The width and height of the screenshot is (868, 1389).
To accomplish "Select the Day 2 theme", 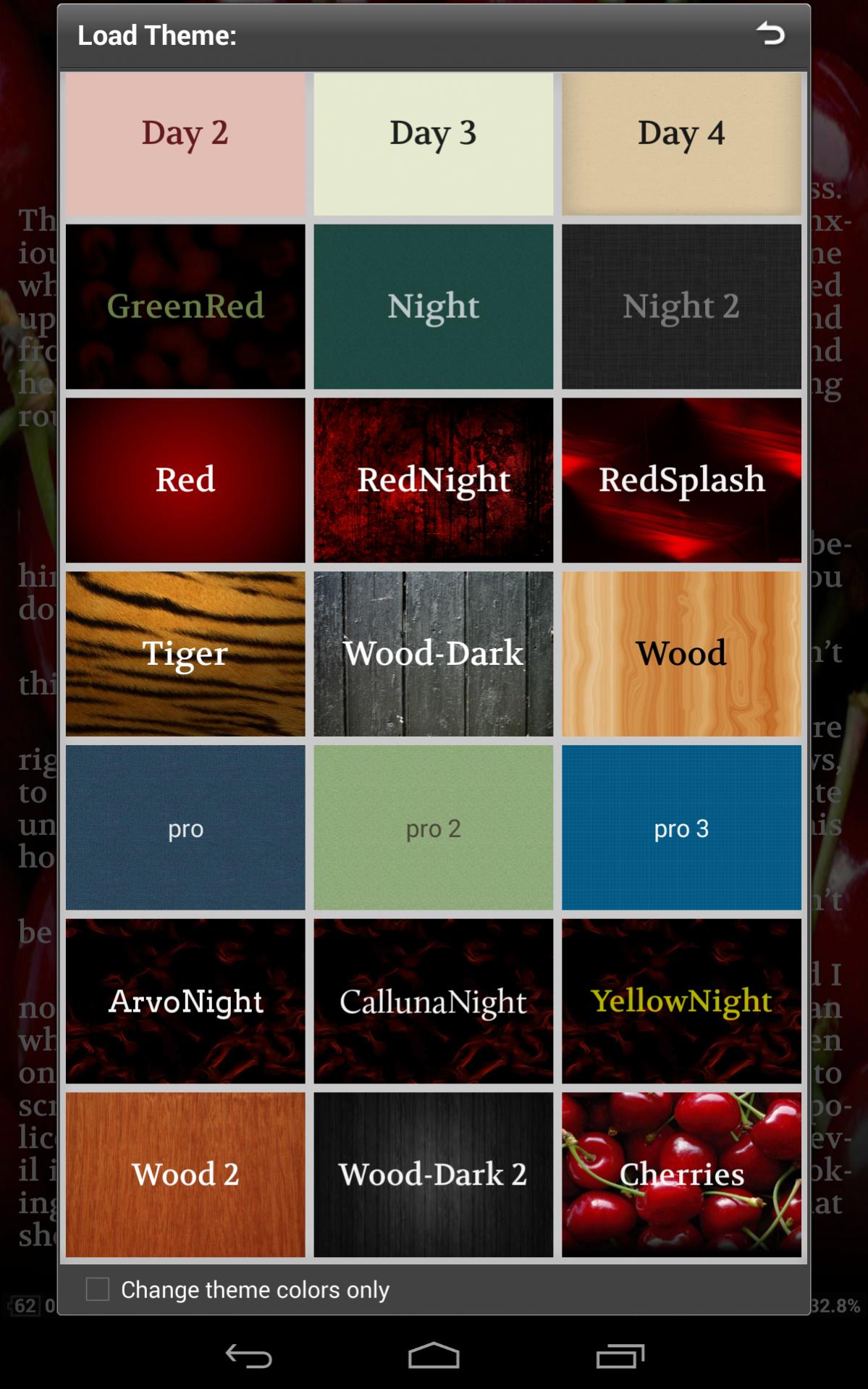I will 185,143.
